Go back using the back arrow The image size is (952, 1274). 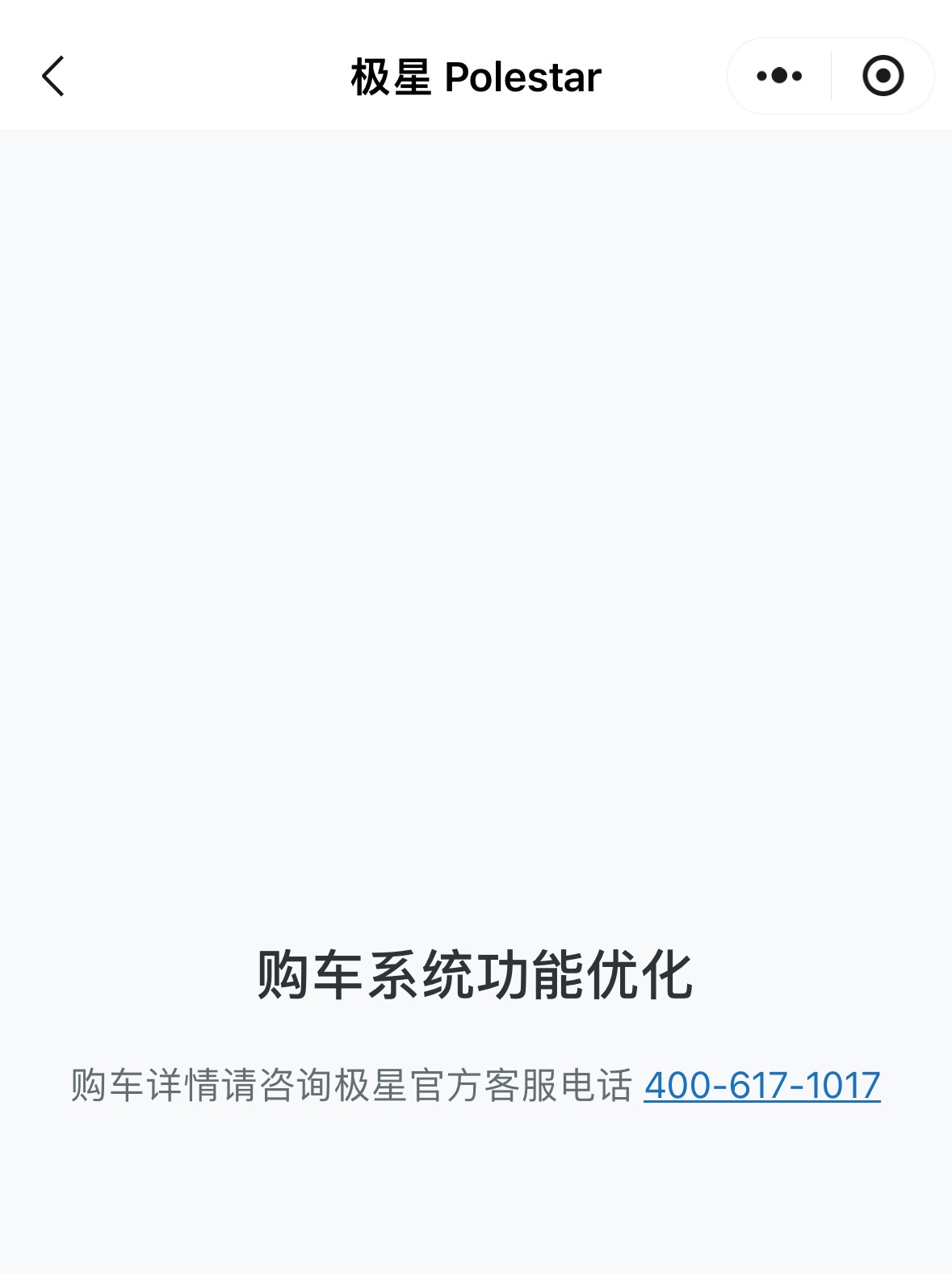click(x=53, y=77)
